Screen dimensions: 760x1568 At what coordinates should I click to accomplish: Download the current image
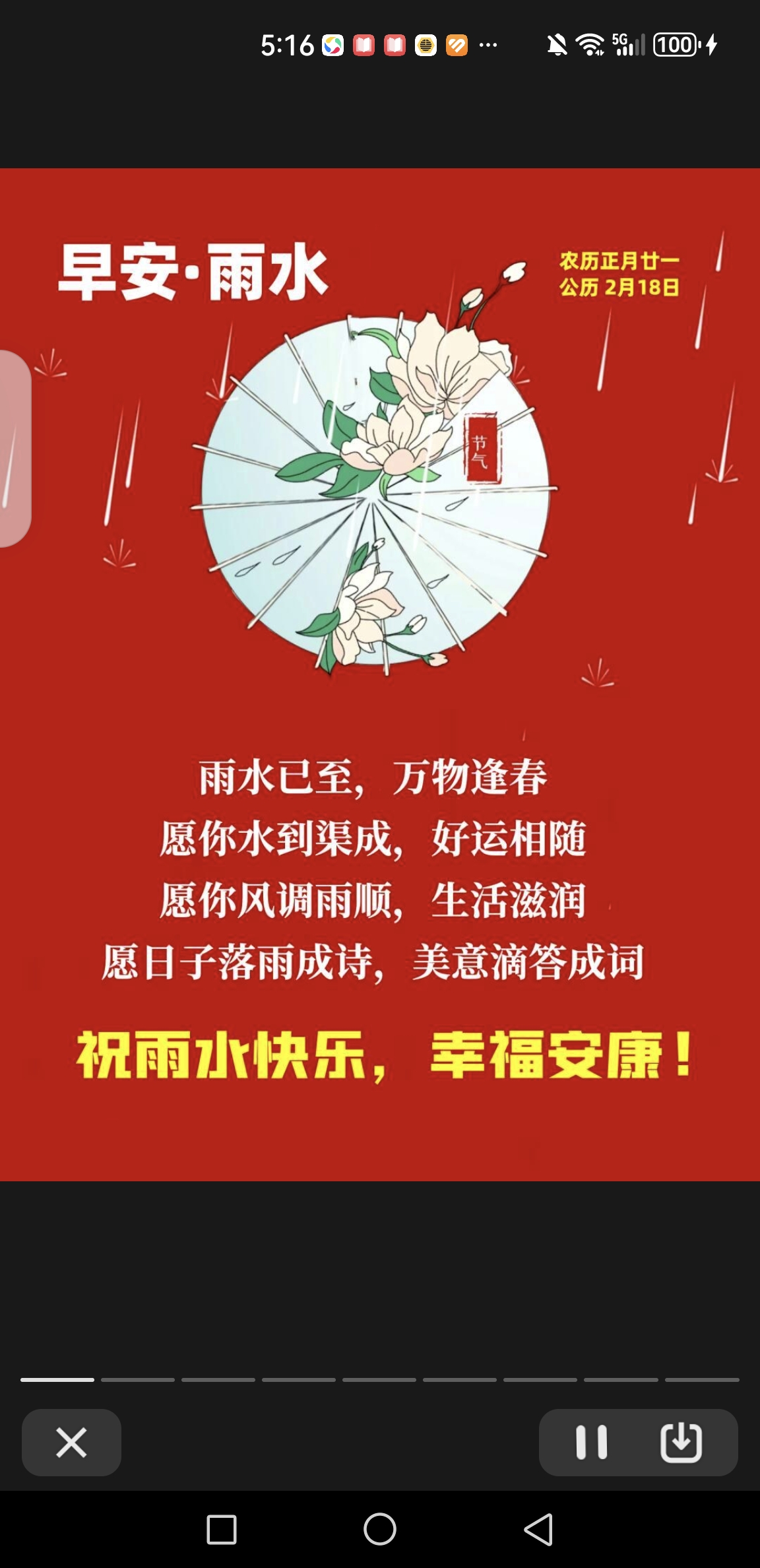[x=681, y=1442]
